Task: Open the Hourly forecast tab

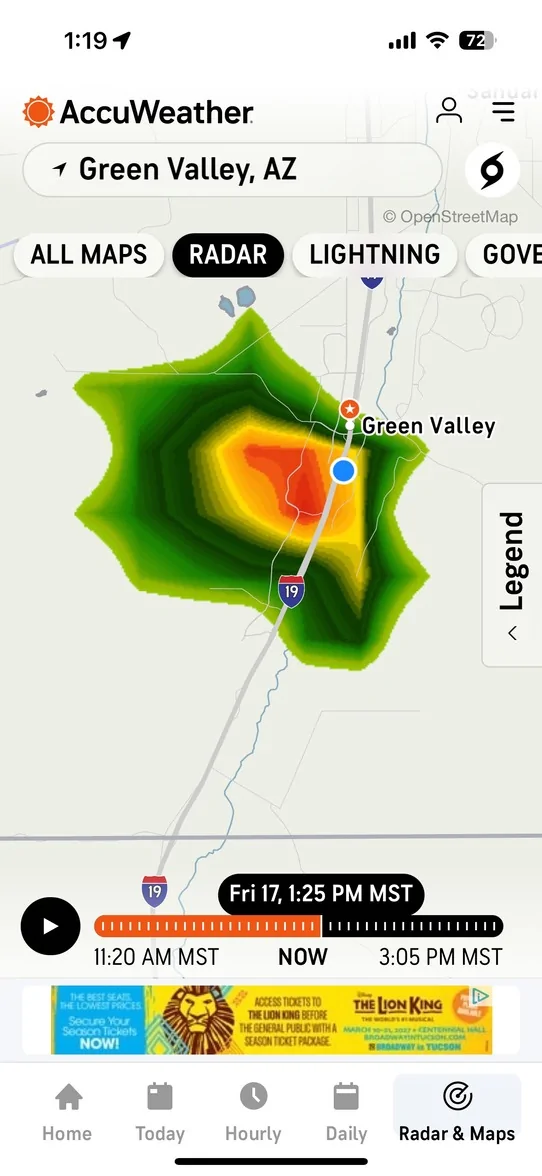Action: 253,1112
